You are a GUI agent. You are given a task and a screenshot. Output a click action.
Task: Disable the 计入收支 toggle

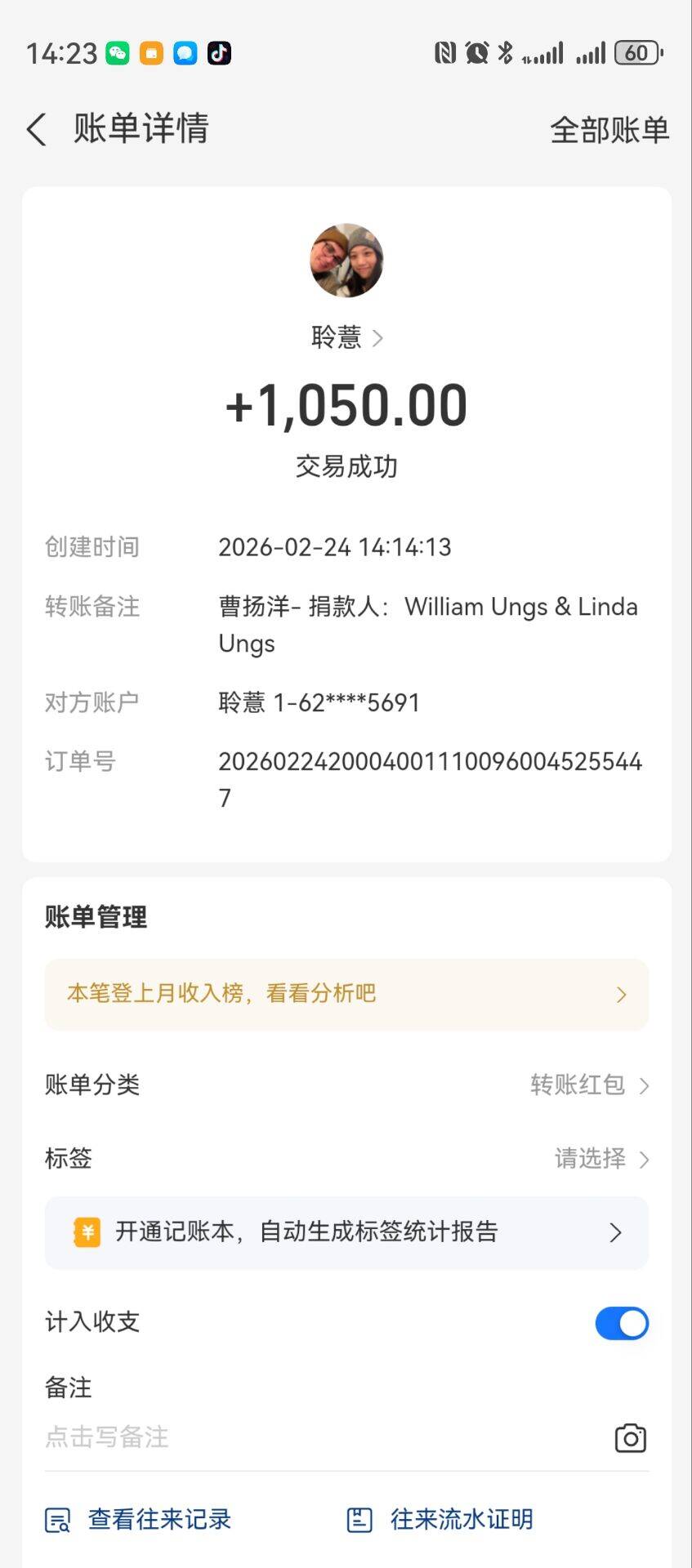point(622,1323)
